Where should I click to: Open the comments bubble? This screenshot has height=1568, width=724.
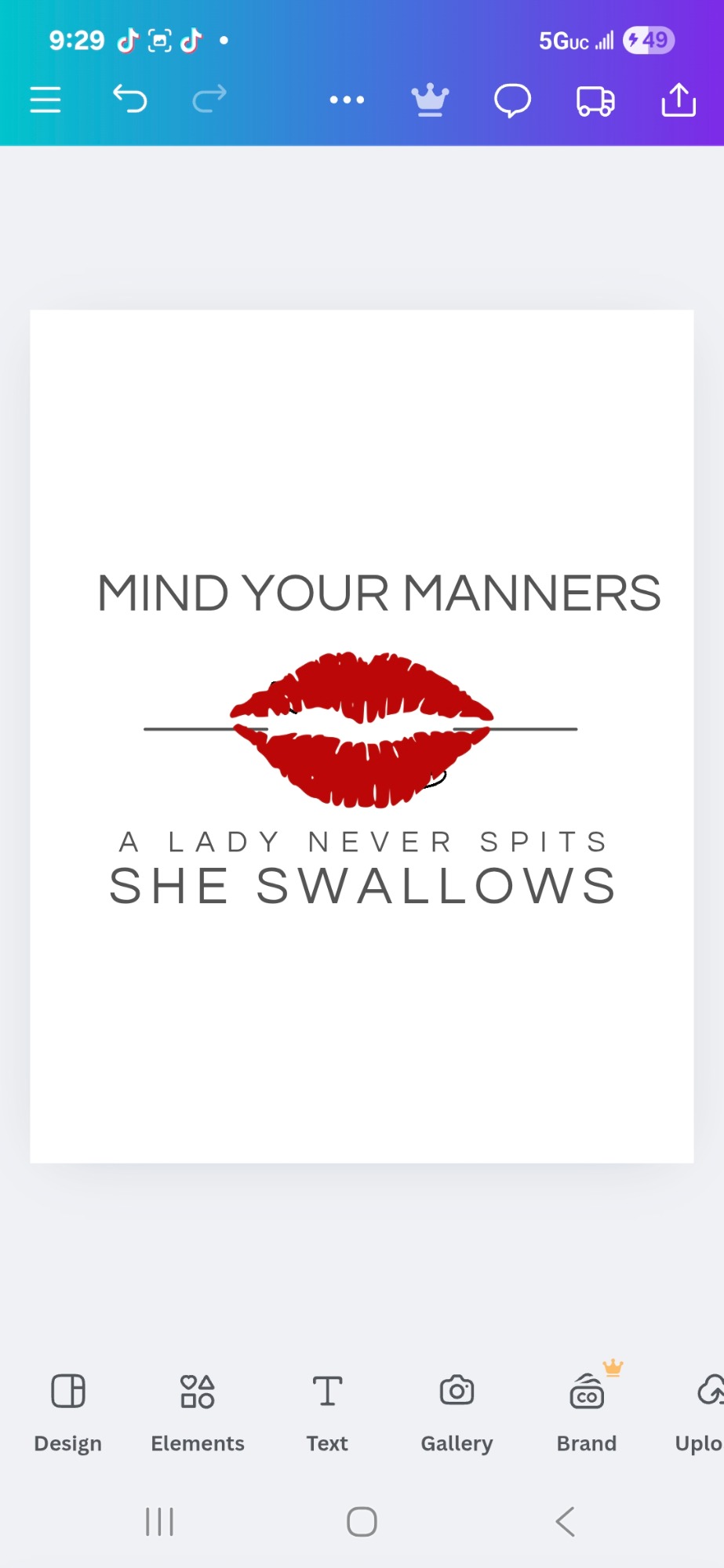(512, 100)
